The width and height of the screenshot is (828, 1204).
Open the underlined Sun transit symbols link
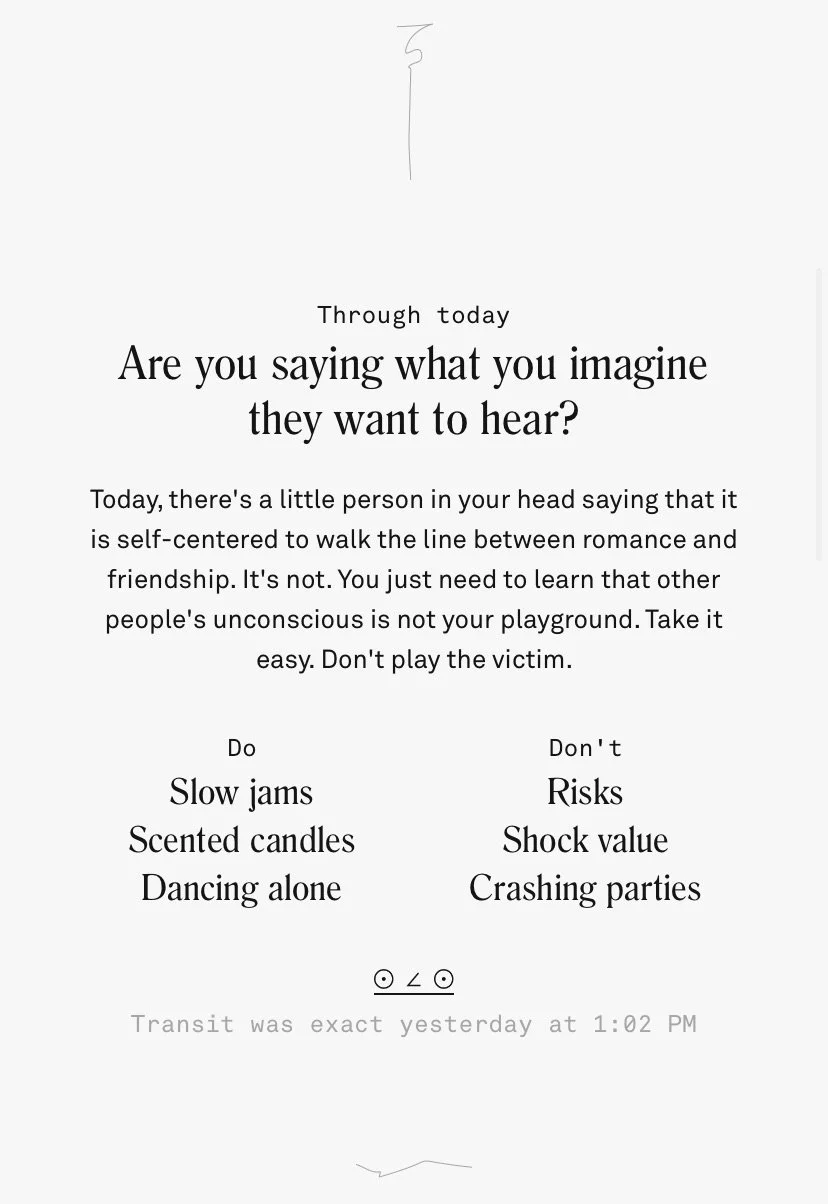pyautogui.click(x=413, y=980)
